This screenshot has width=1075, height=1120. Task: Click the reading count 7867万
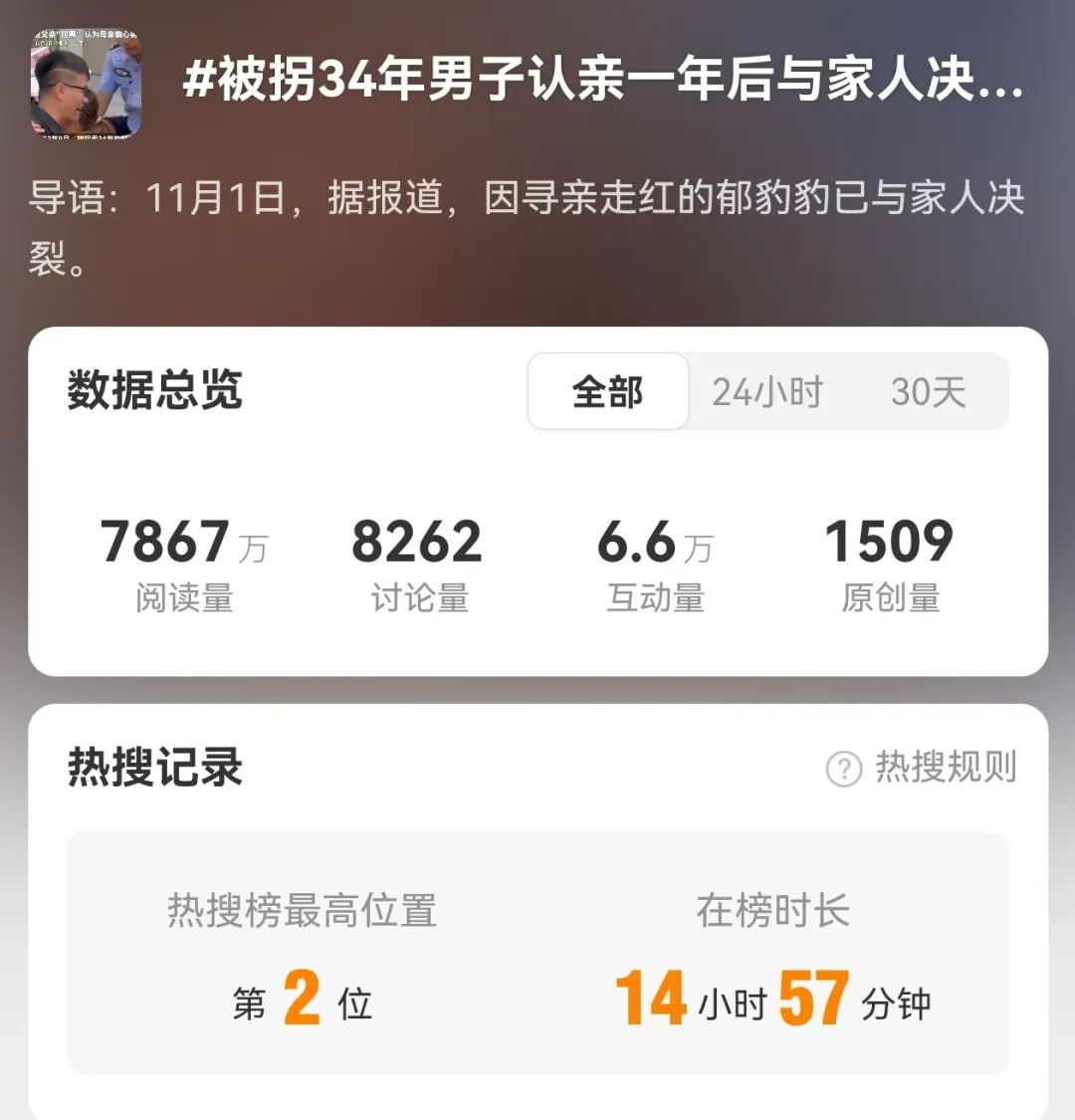182,544
